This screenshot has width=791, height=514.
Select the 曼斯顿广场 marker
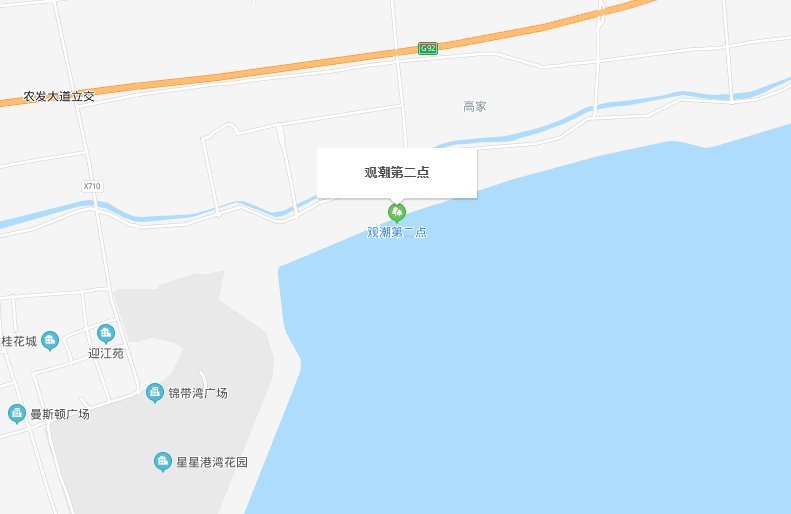[16, 413]
